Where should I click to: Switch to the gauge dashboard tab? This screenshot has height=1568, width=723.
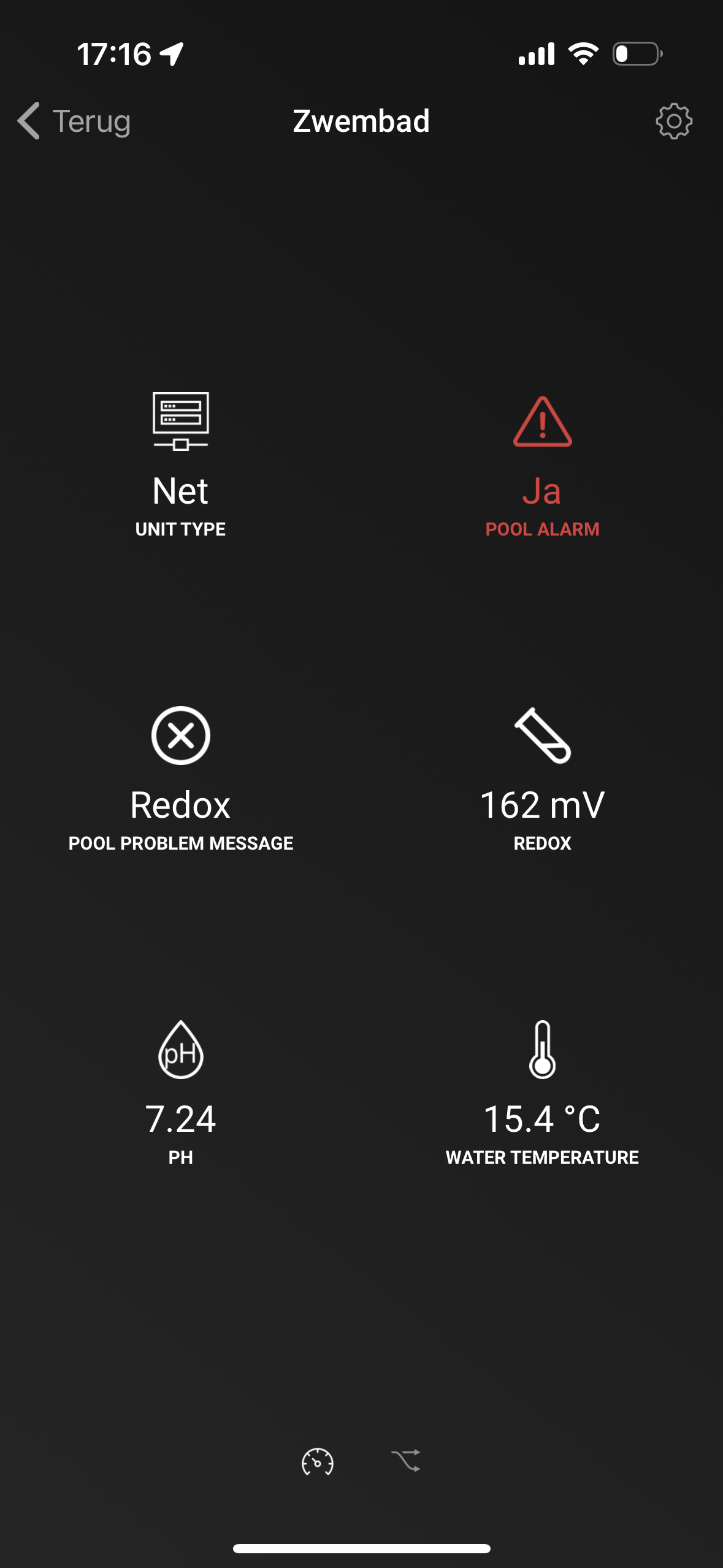[x=318, y=1461]
